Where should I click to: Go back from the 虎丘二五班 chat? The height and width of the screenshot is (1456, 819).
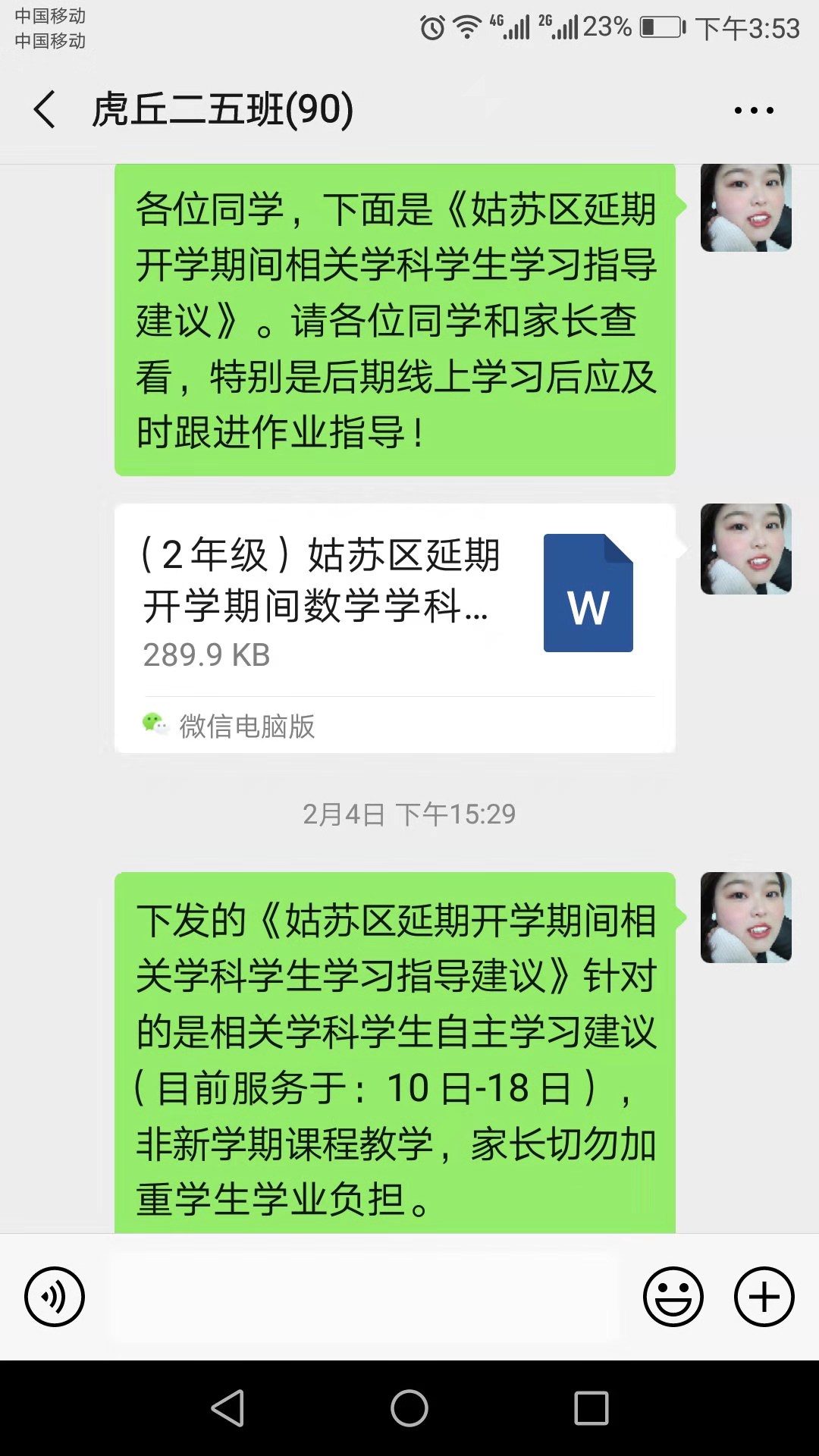click(x=45, y=110)
